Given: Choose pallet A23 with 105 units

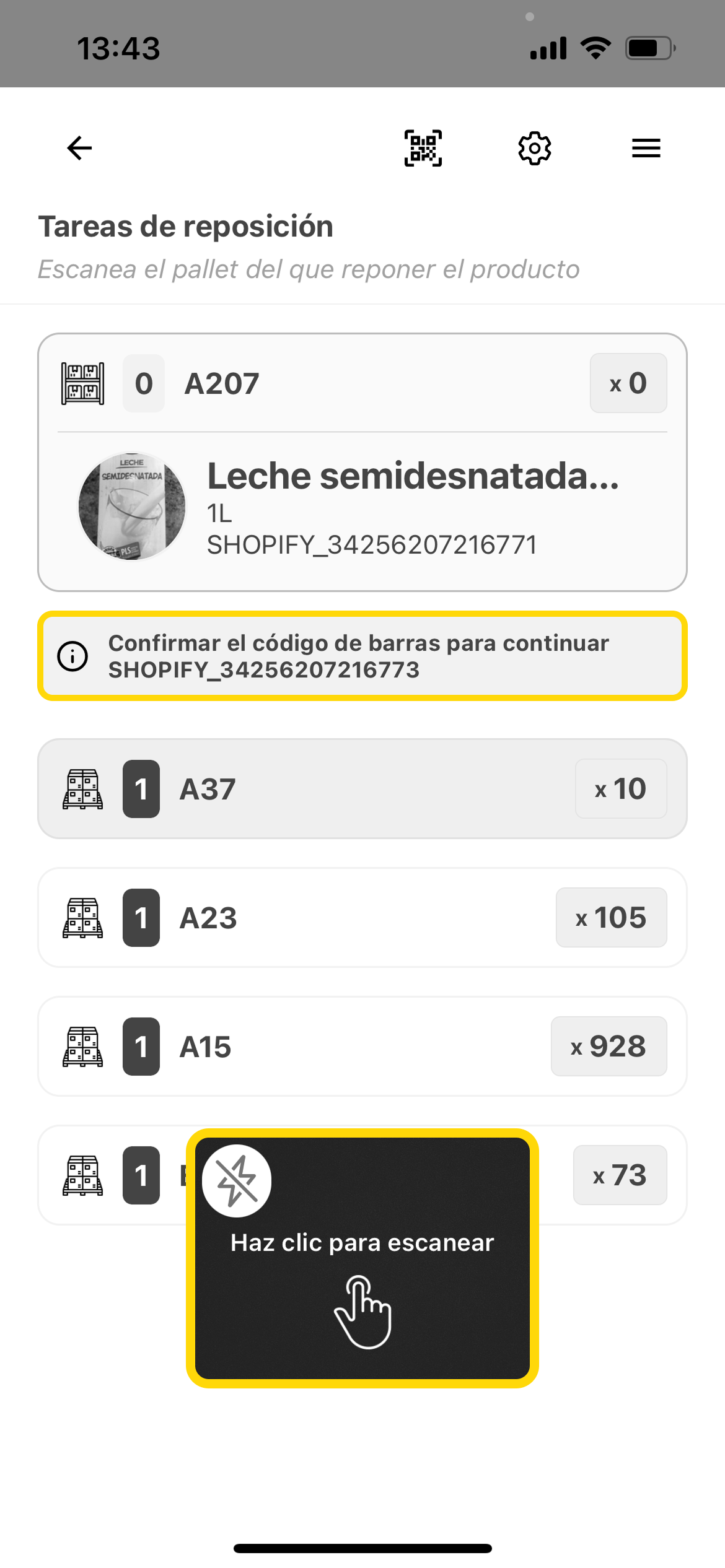Looking at the screenshot, I should point(362,917).
